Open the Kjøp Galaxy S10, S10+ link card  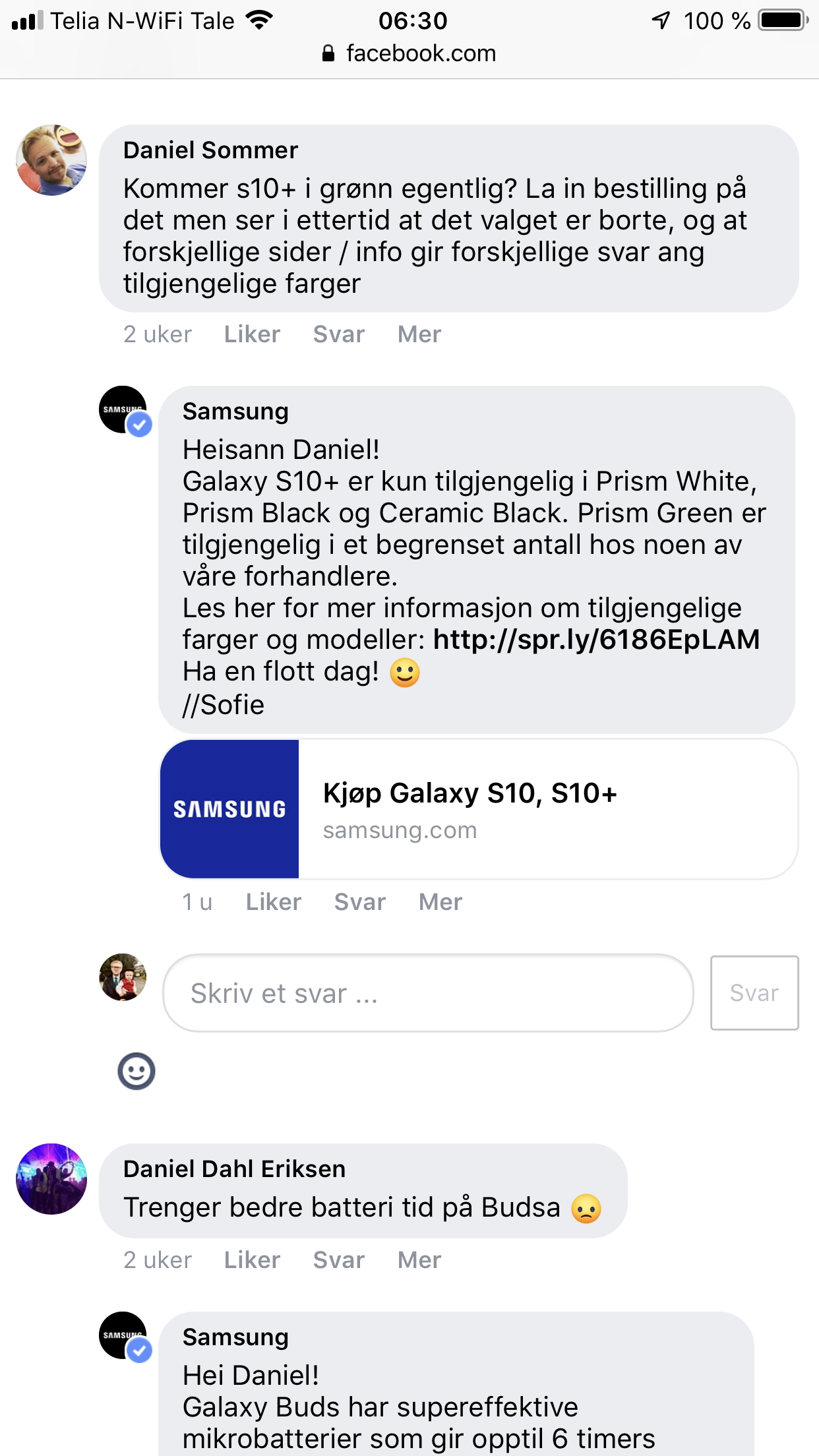pos(479,809)
